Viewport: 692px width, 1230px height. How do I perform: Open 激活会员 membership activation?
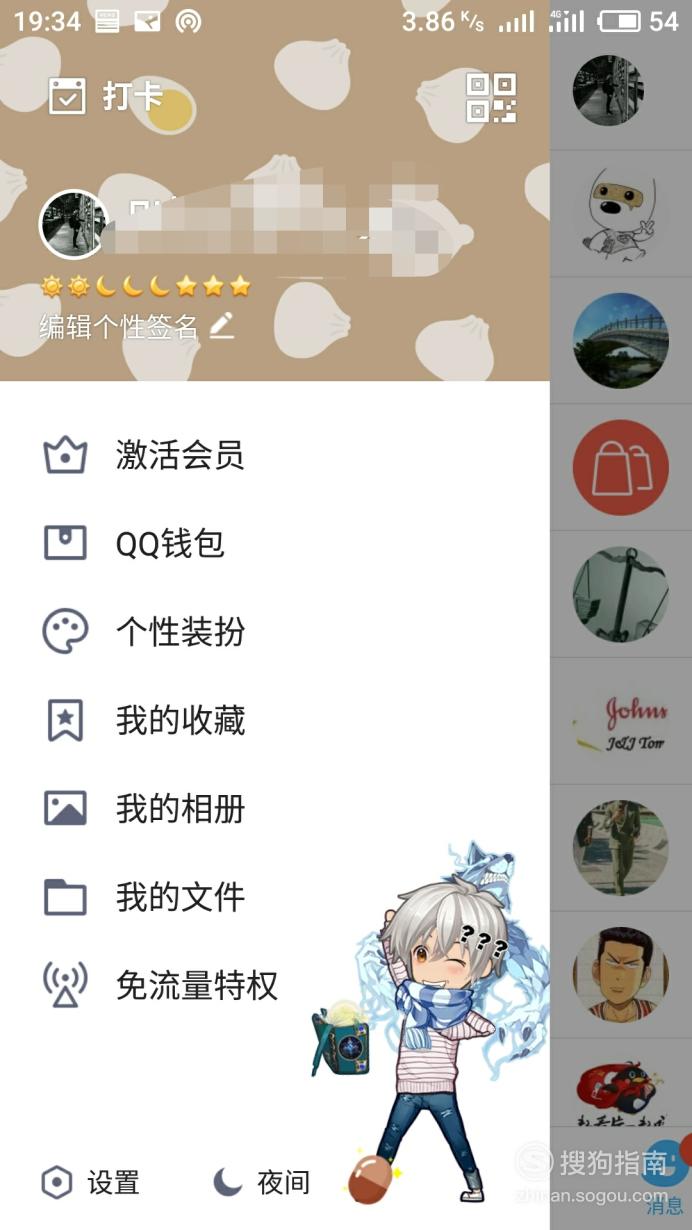pos(274,456)
